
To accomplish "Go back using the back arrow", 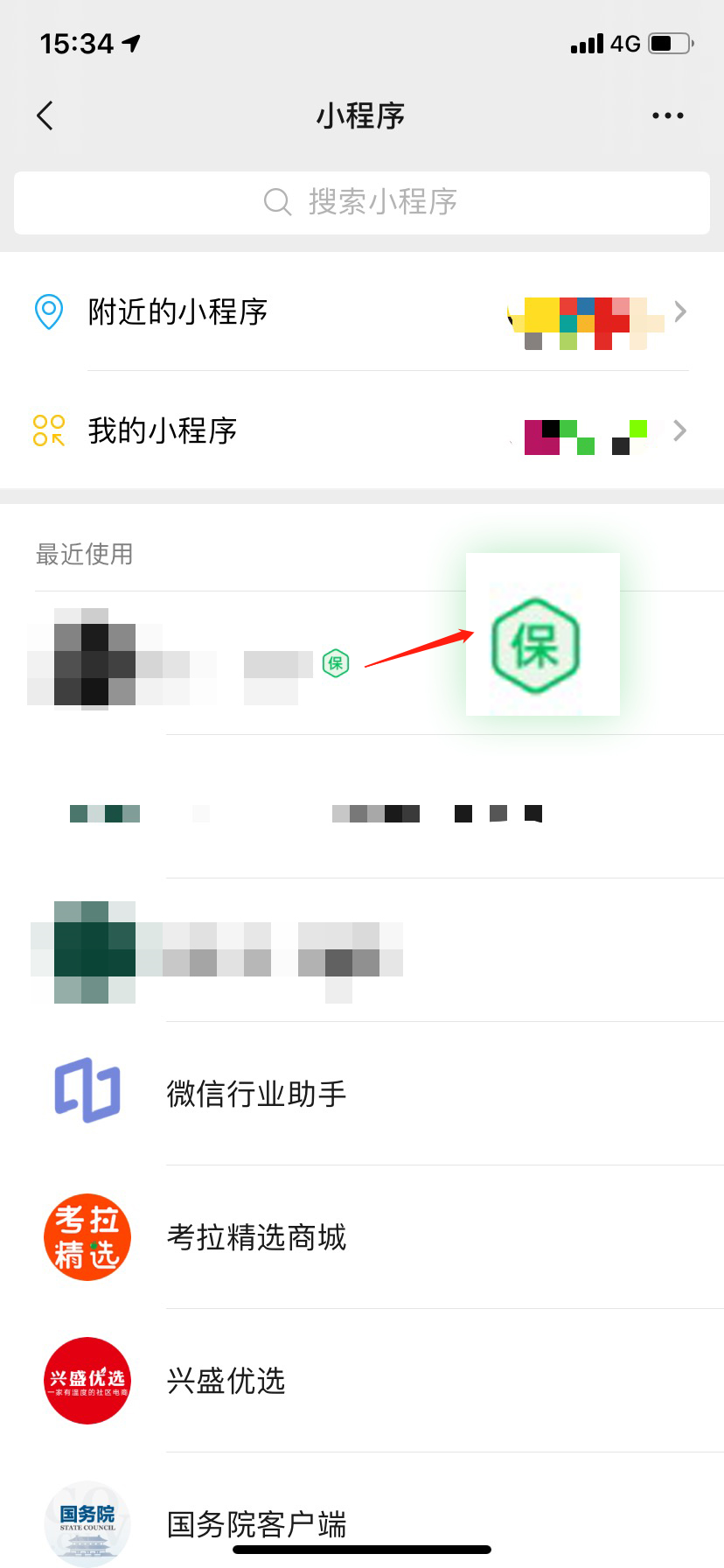I will click(45, 115).
